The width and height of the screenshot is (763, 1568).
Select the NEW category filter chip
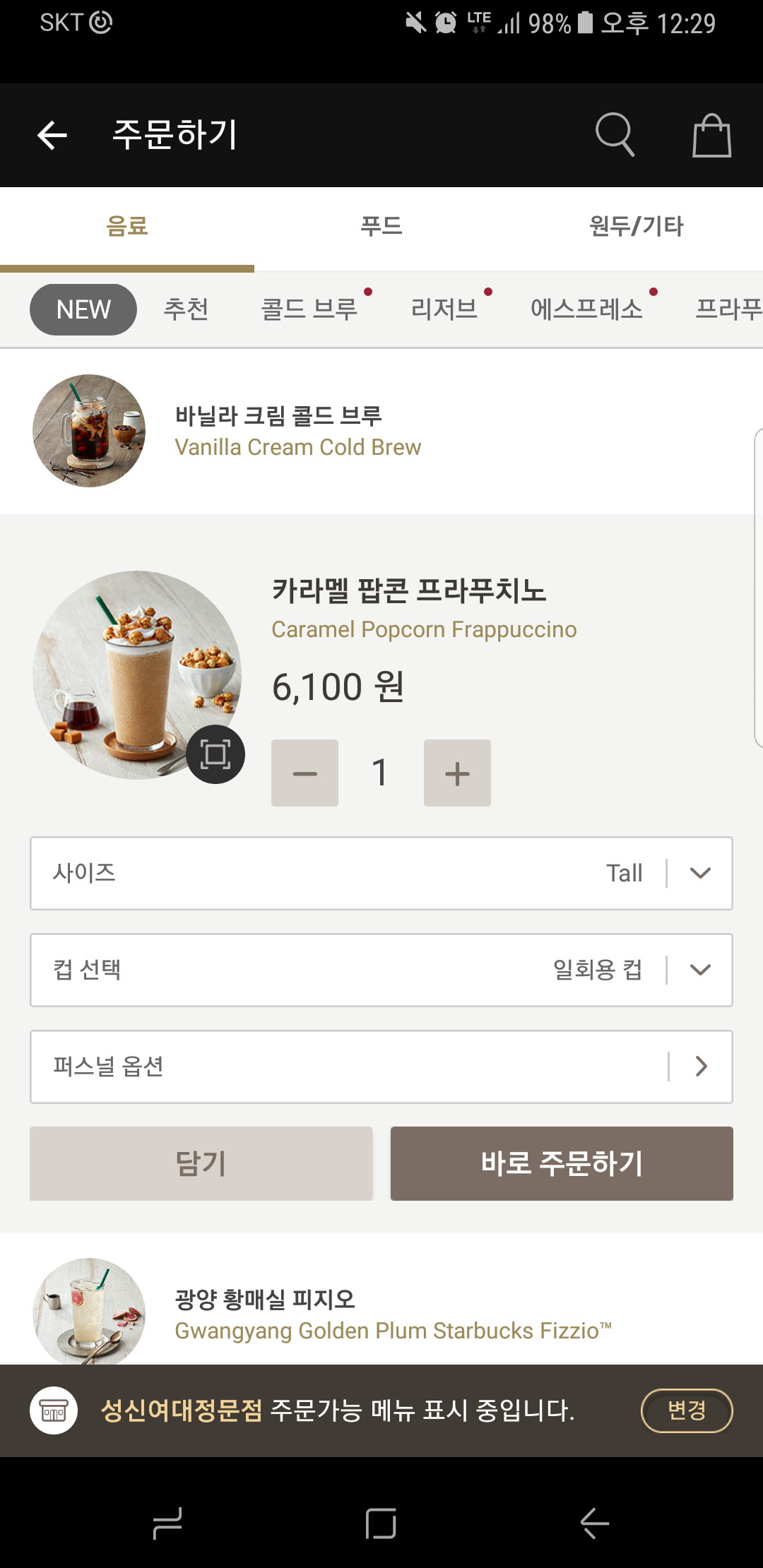83,309
